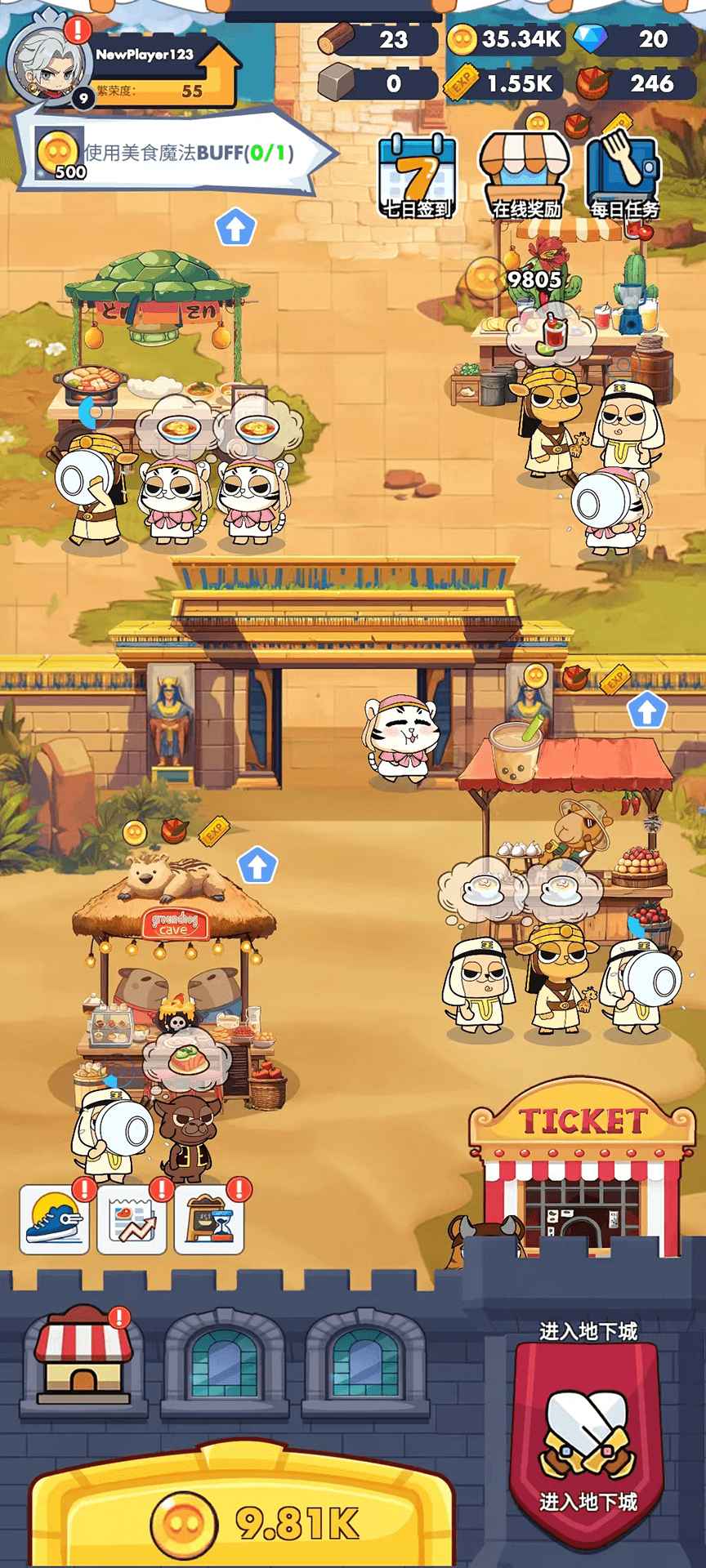This screenshot has width=706, height=1568.
Task: Open the shop building button
Action: (83, 1354)
